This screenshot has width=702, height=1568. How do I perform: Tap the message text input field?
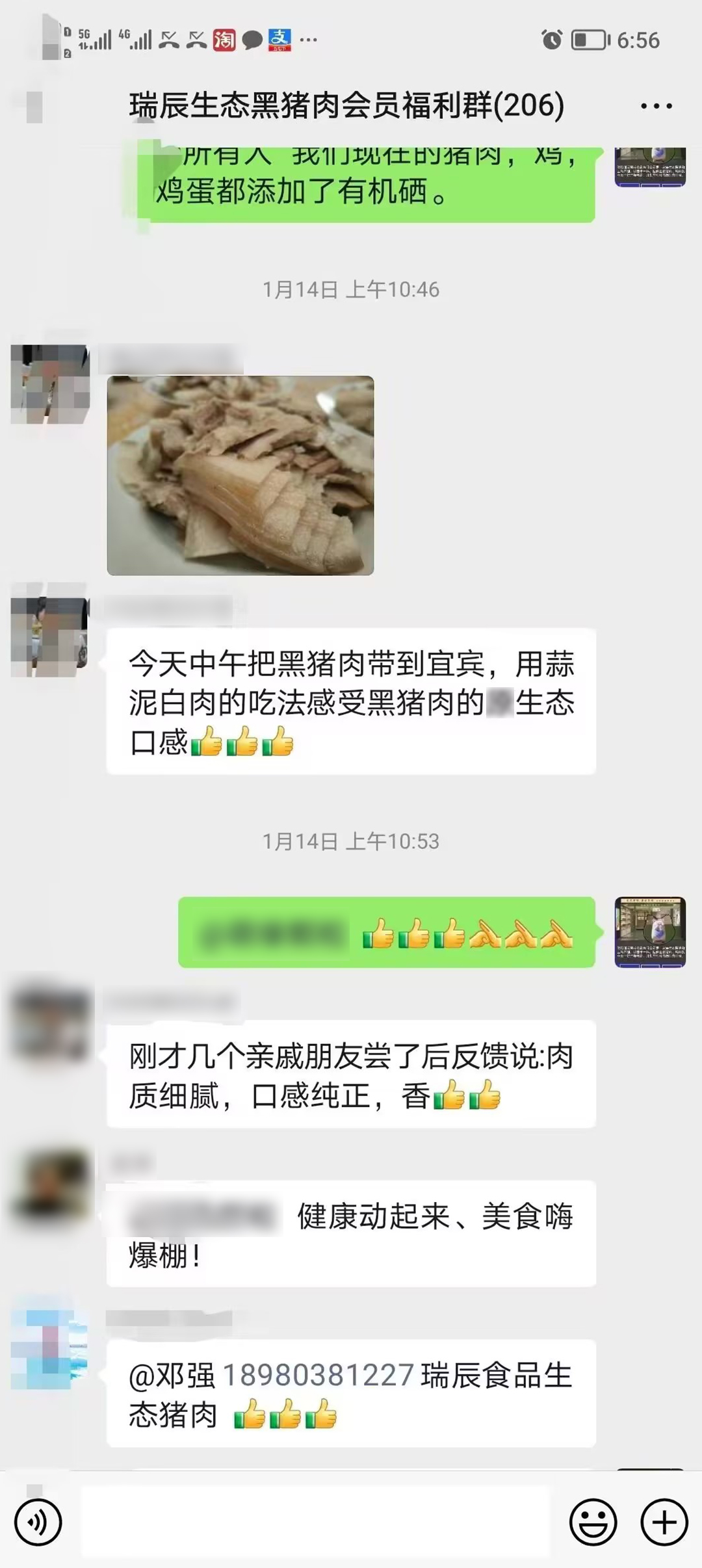click(x=315, y=1522)
